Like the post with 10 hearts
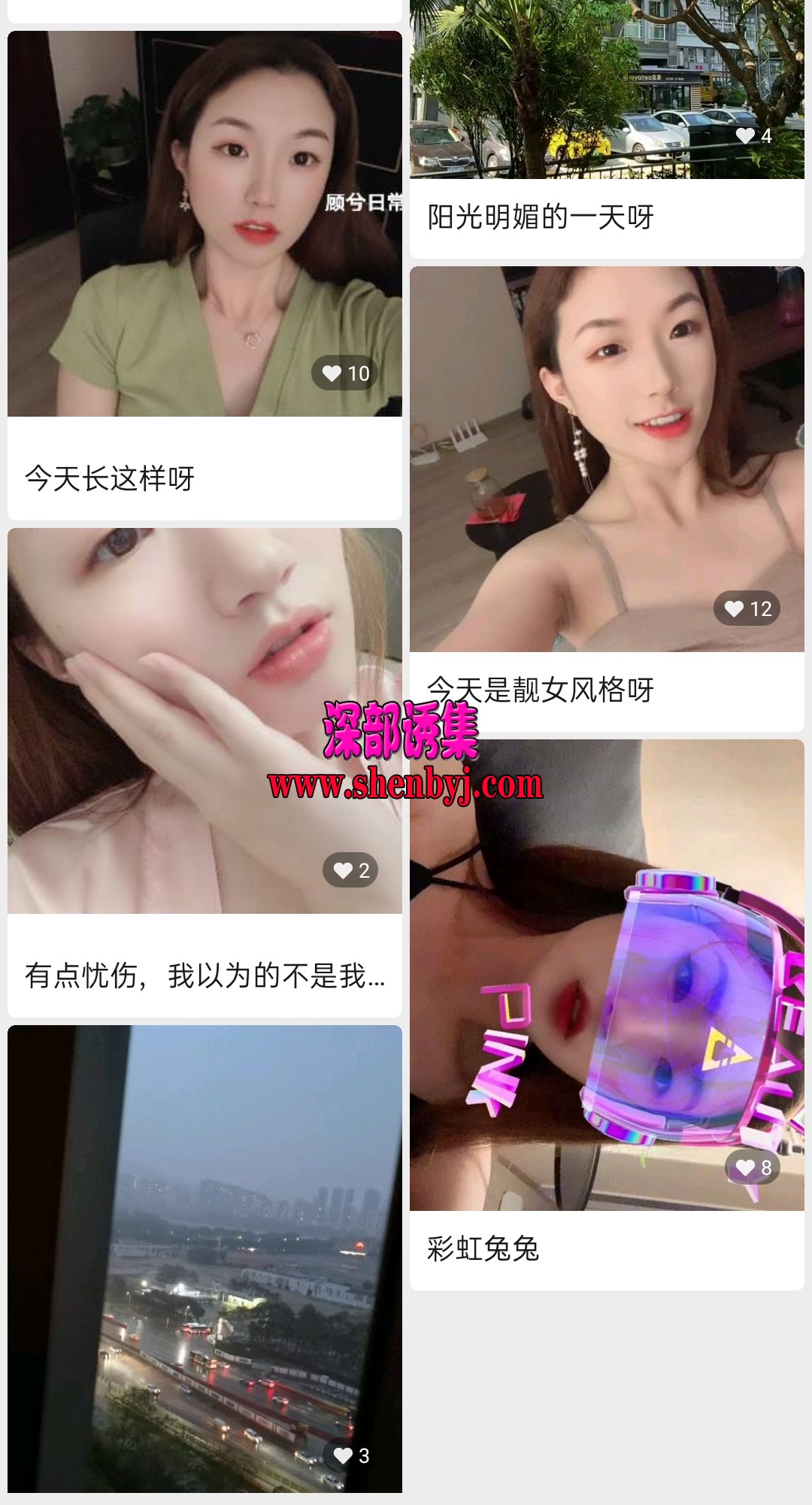The image size is (812, 1505). (x=332, y=373)
